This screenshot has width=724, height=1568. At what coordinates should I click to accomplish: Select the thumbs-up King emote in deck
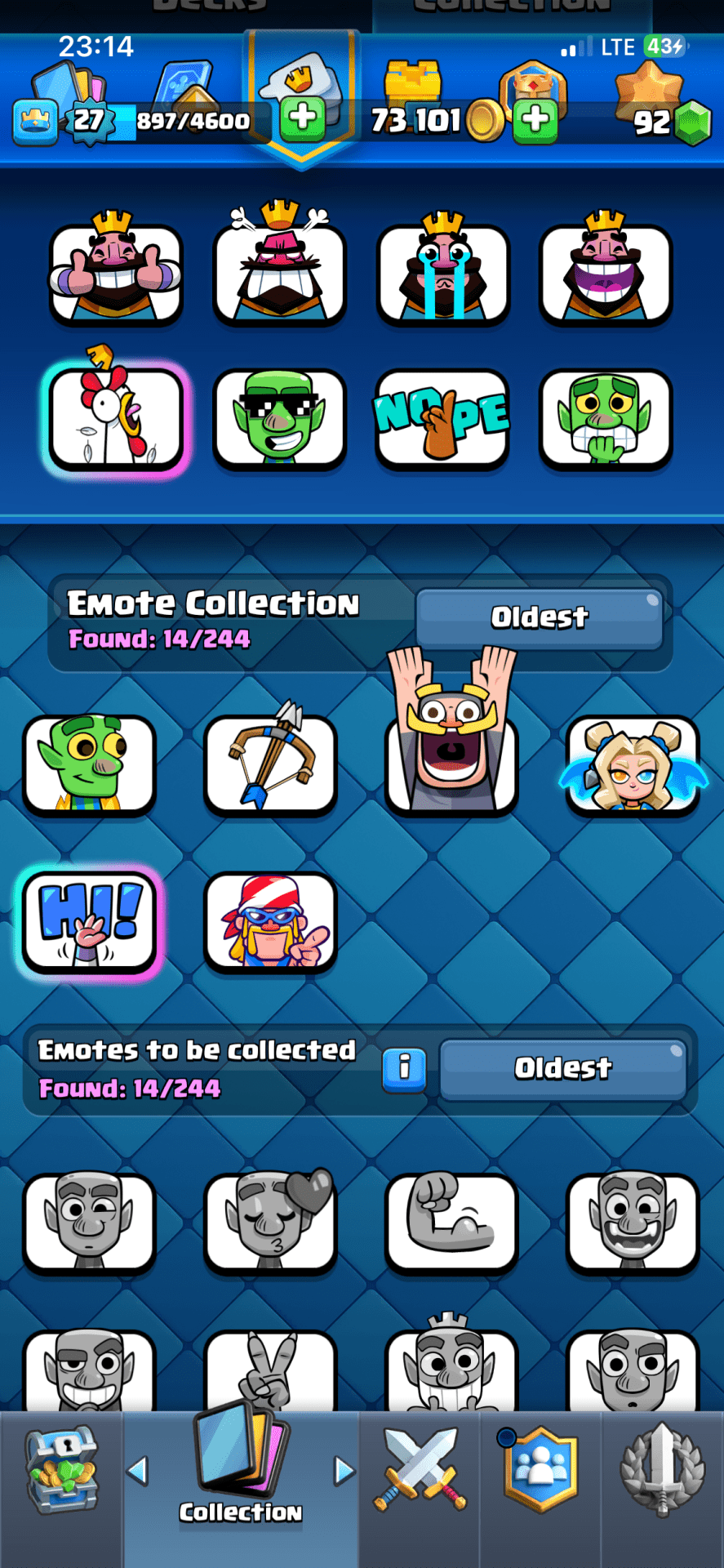point(116,274)
